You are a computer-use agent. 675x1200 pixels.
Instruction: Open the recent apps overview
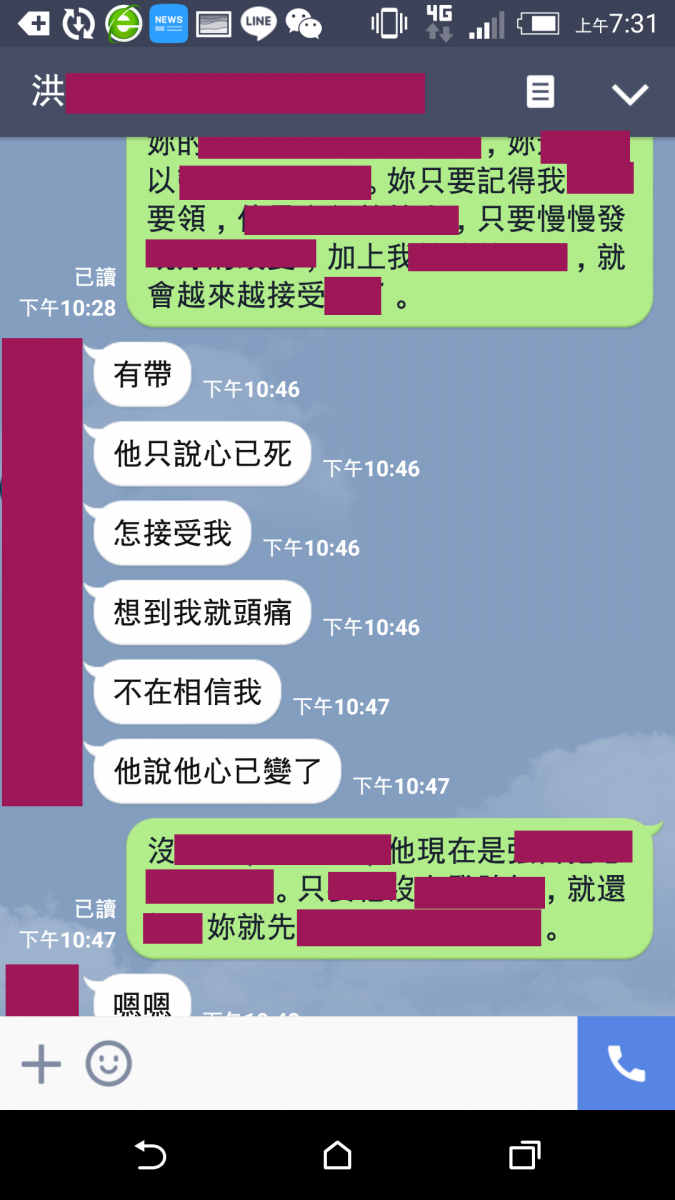click(x=524, y=1156)
